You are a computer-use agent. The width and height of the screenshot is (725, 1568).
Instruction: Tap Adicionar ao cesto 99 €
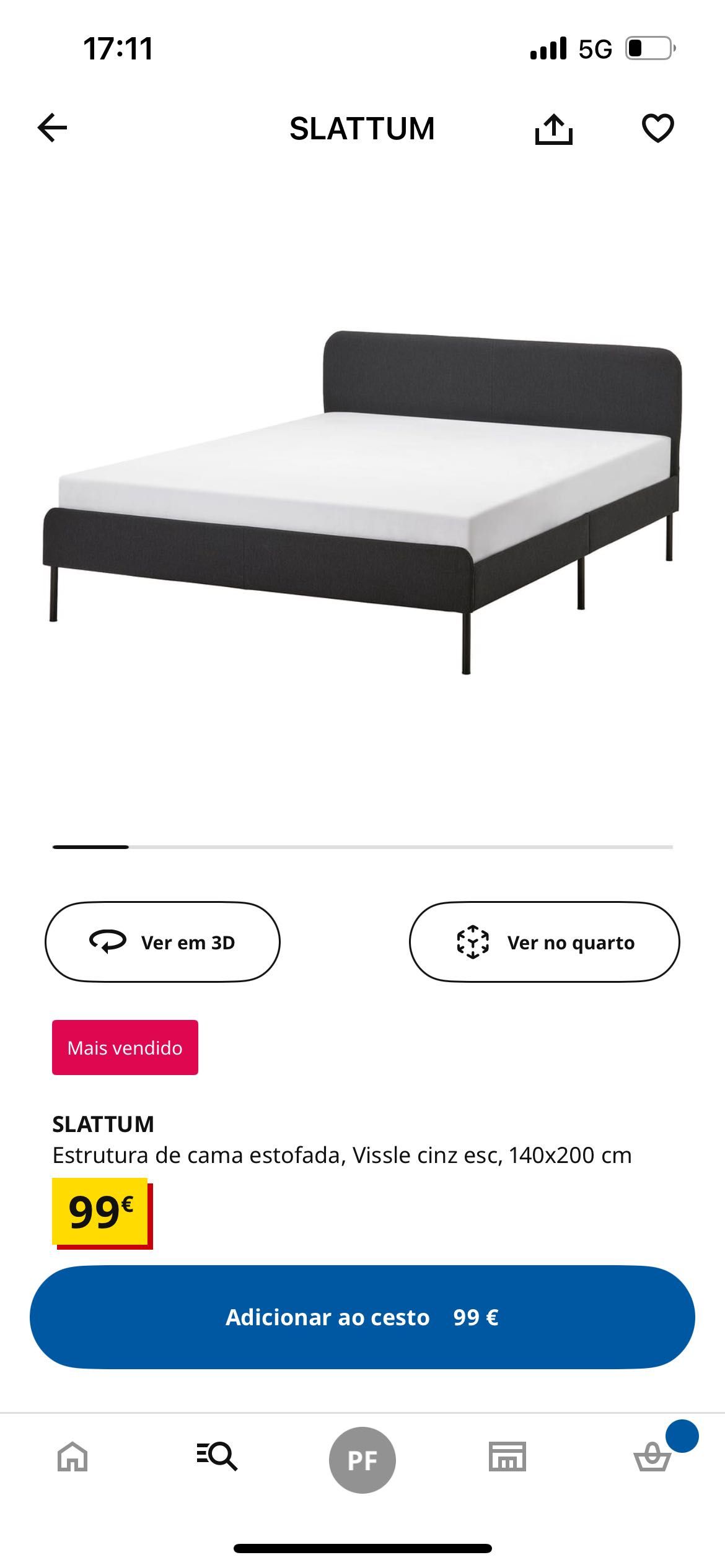tap(362, 1317)
